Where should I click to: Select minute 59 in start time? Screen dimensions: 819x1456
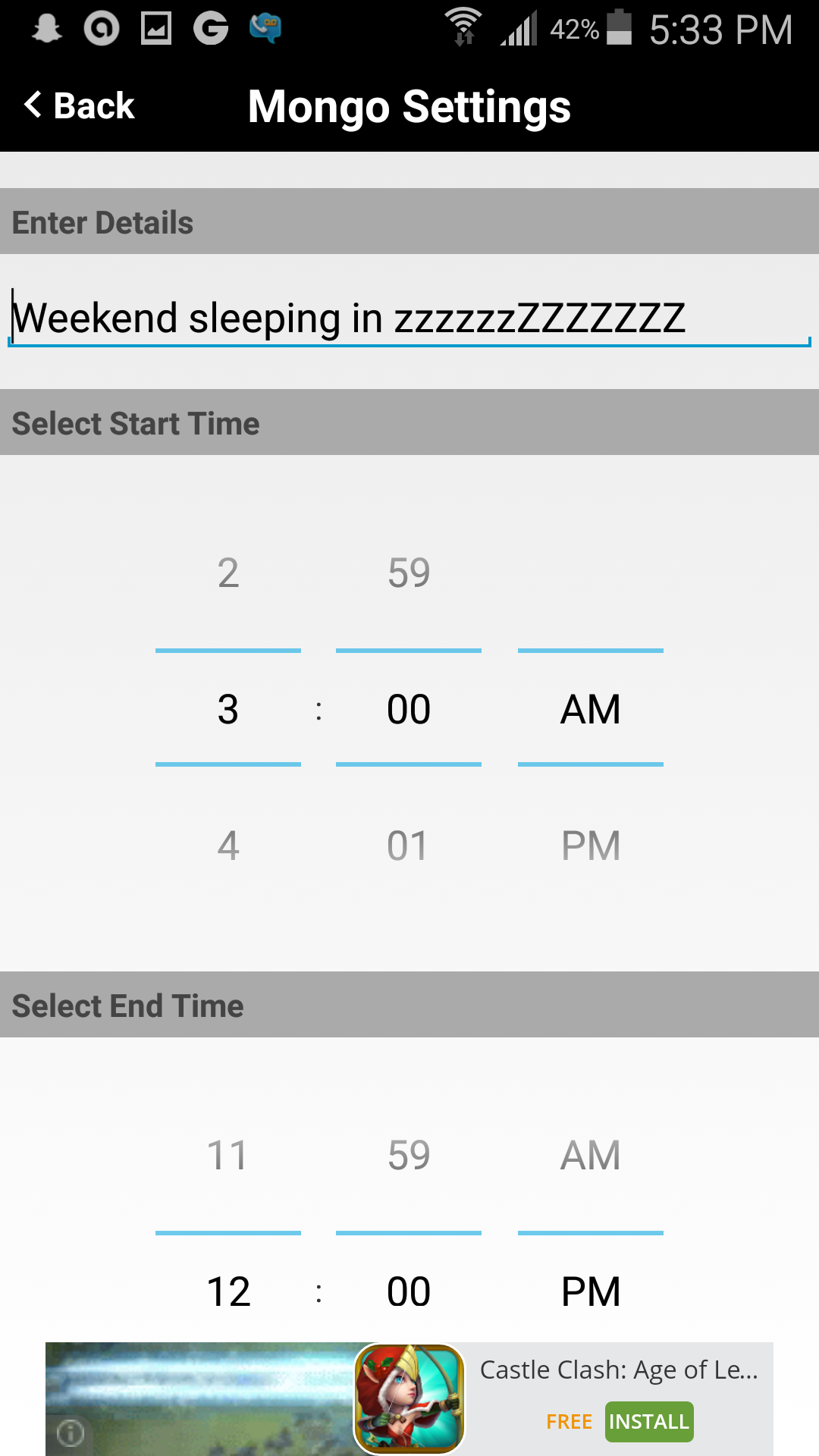(x=409, y=573)
